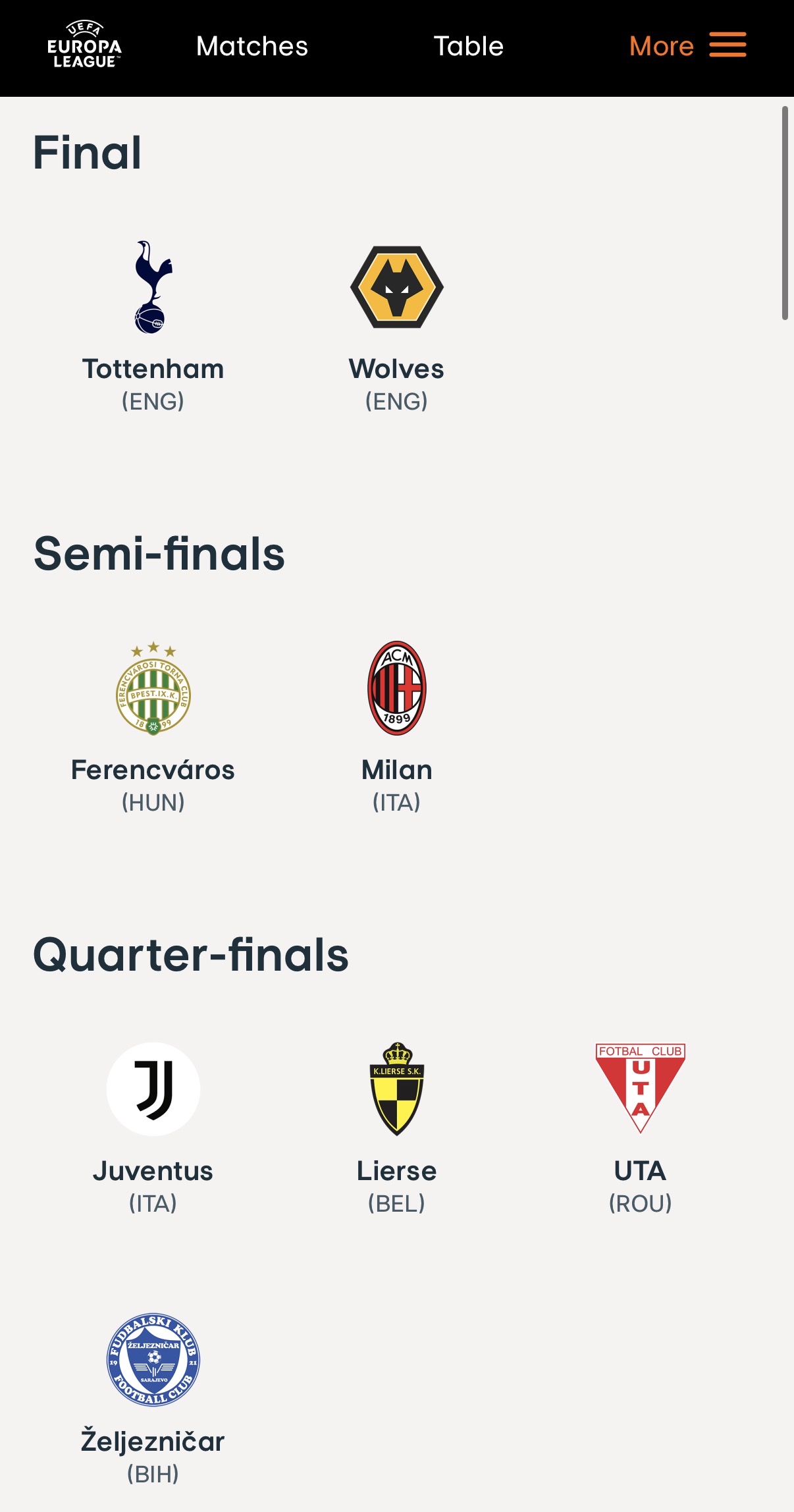Screen dimensions: 794x1512
Task: Switch to the Matches tab
Action: point(252,46)
